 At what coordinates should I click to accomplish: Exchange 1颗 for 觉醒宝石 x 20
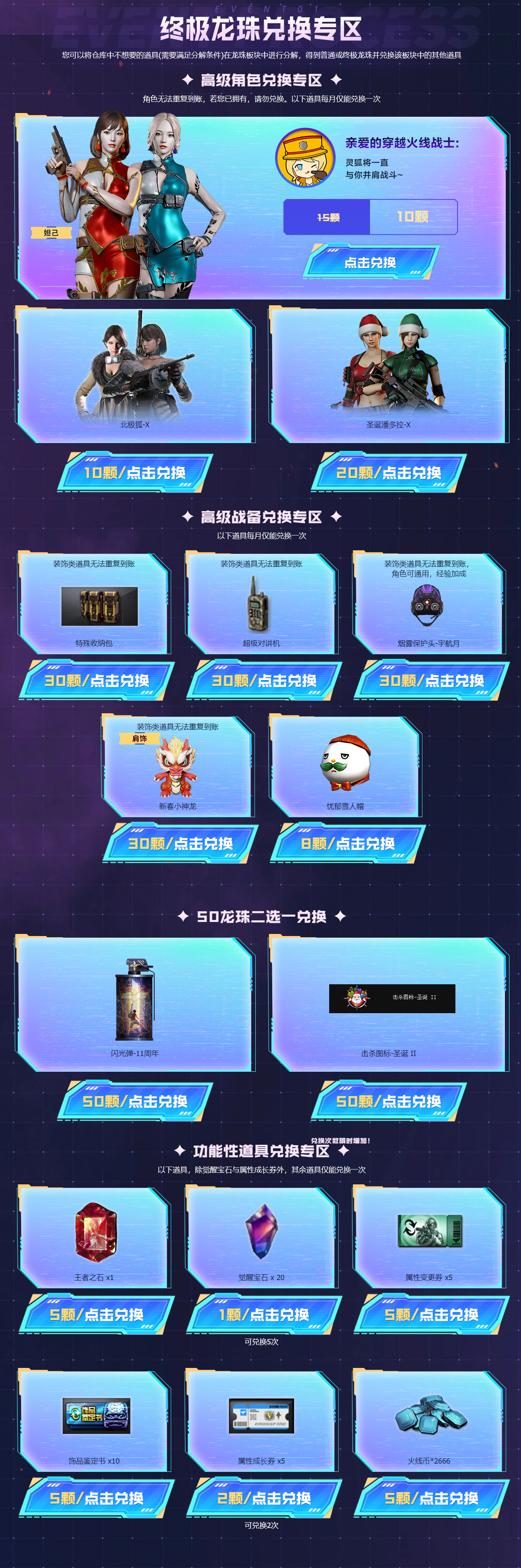[264, 1314]
